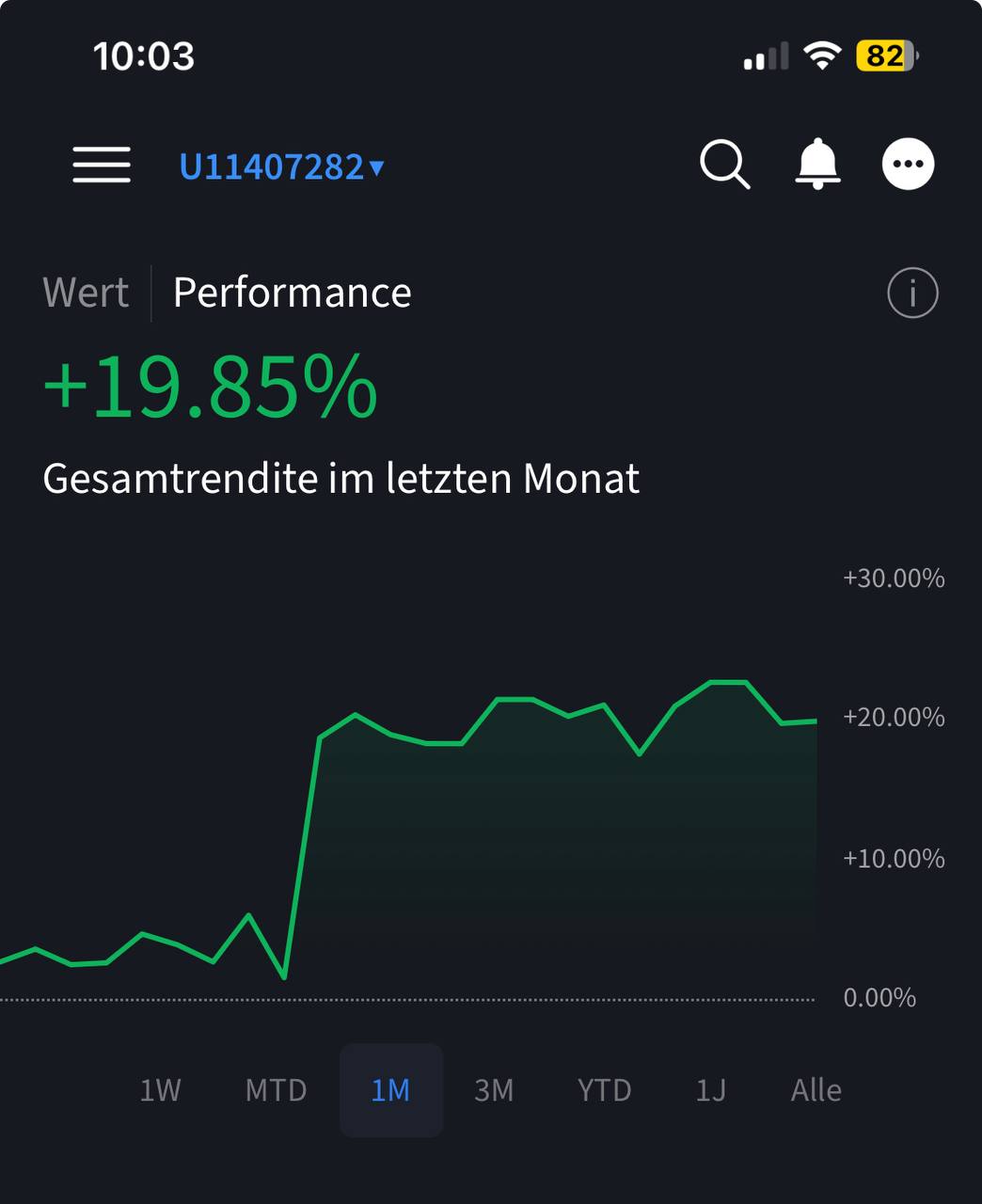Switch chart to MTD range
Screen dimensions: 982x1204
276,1090
